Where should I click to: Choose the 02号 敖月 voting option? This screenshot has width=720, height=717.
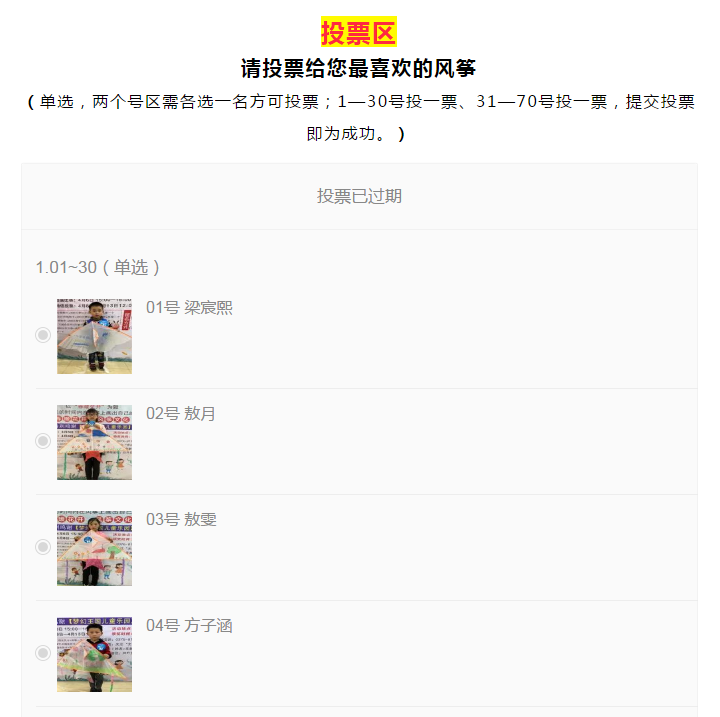(43, 441)
